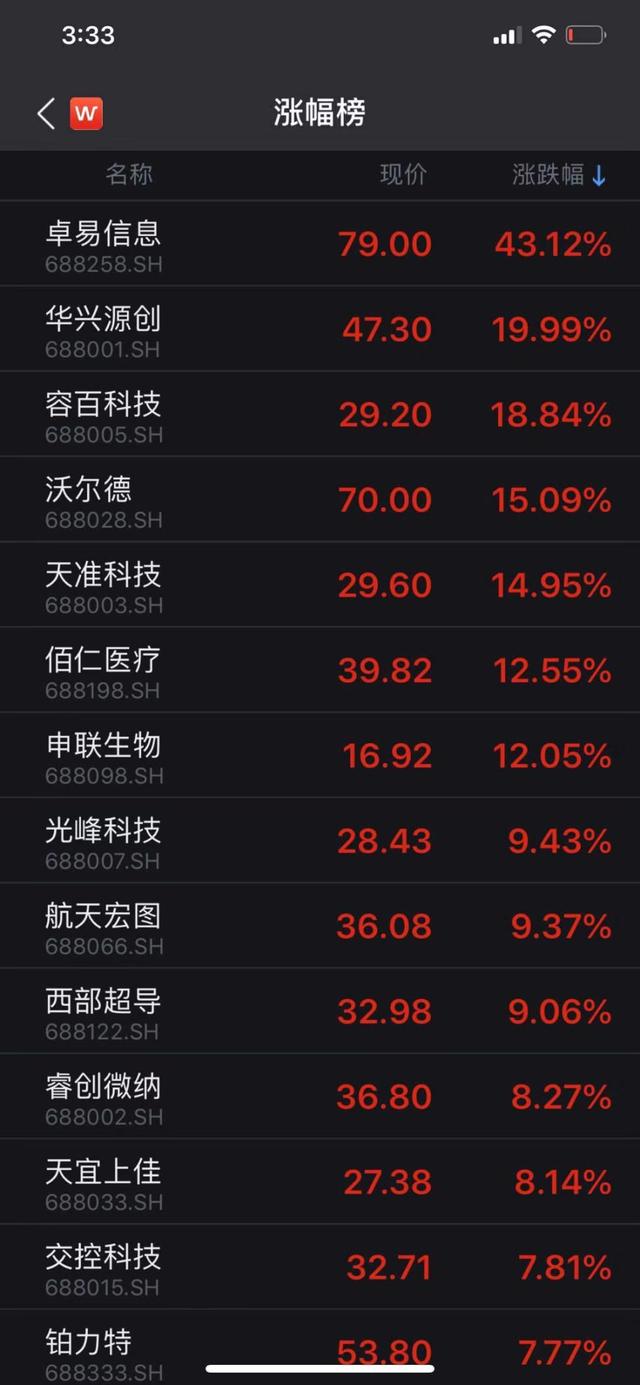
Task: Open the 申联生物 stock page
Action: click(x=320, y=755)
